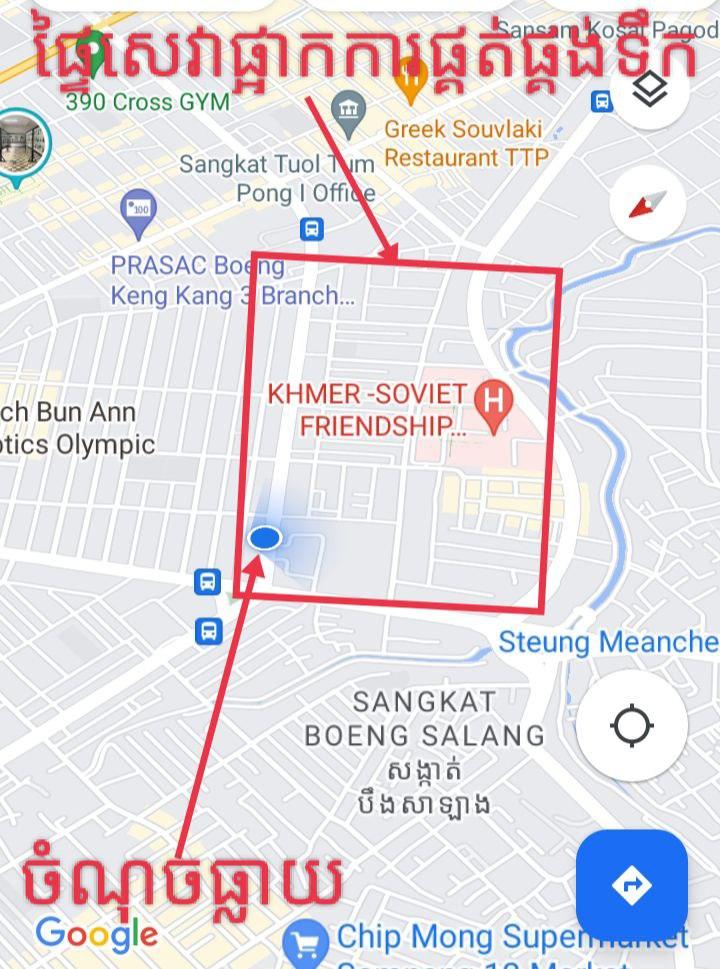
Task: Open the map layers selector
Action: (x=651, y=91)
